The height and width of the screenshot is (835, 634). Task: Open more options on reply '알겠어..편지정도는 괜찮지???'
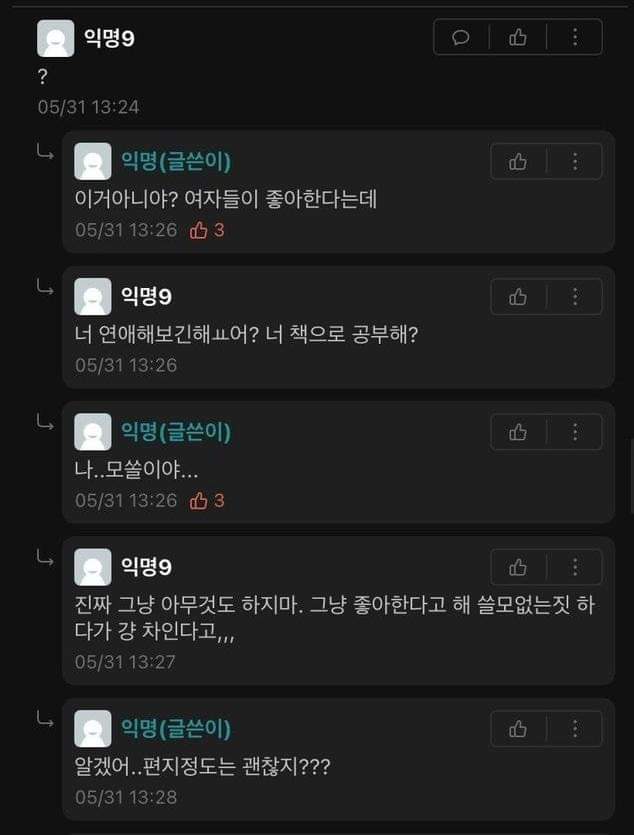pyautogui.click(x=575, y=729)
